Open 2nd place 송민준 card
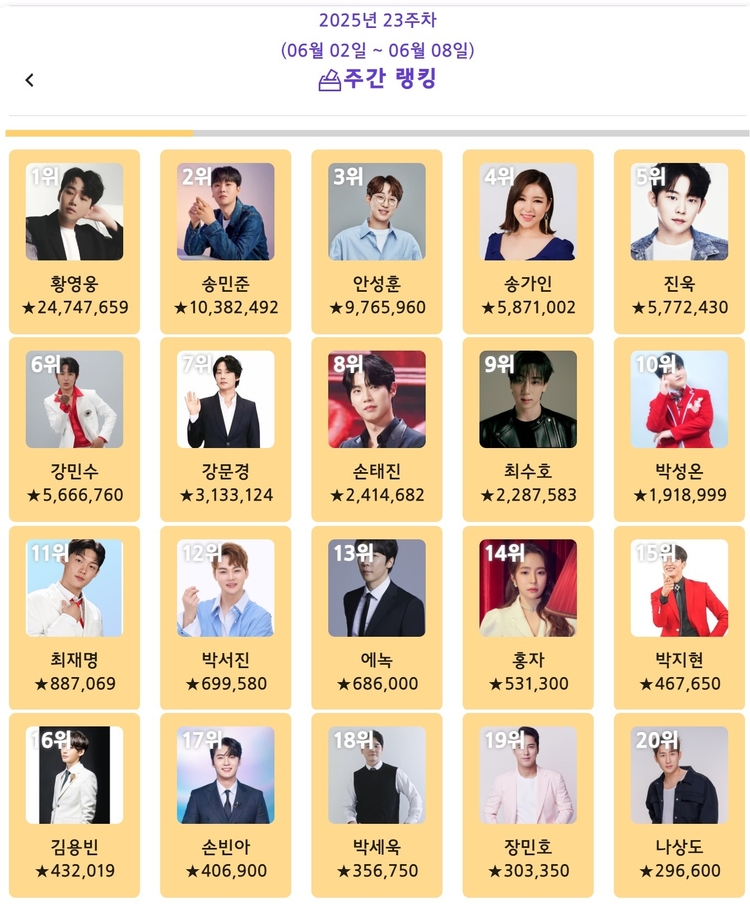This screenshot has height=914, width=750. (x=225, y=240)
